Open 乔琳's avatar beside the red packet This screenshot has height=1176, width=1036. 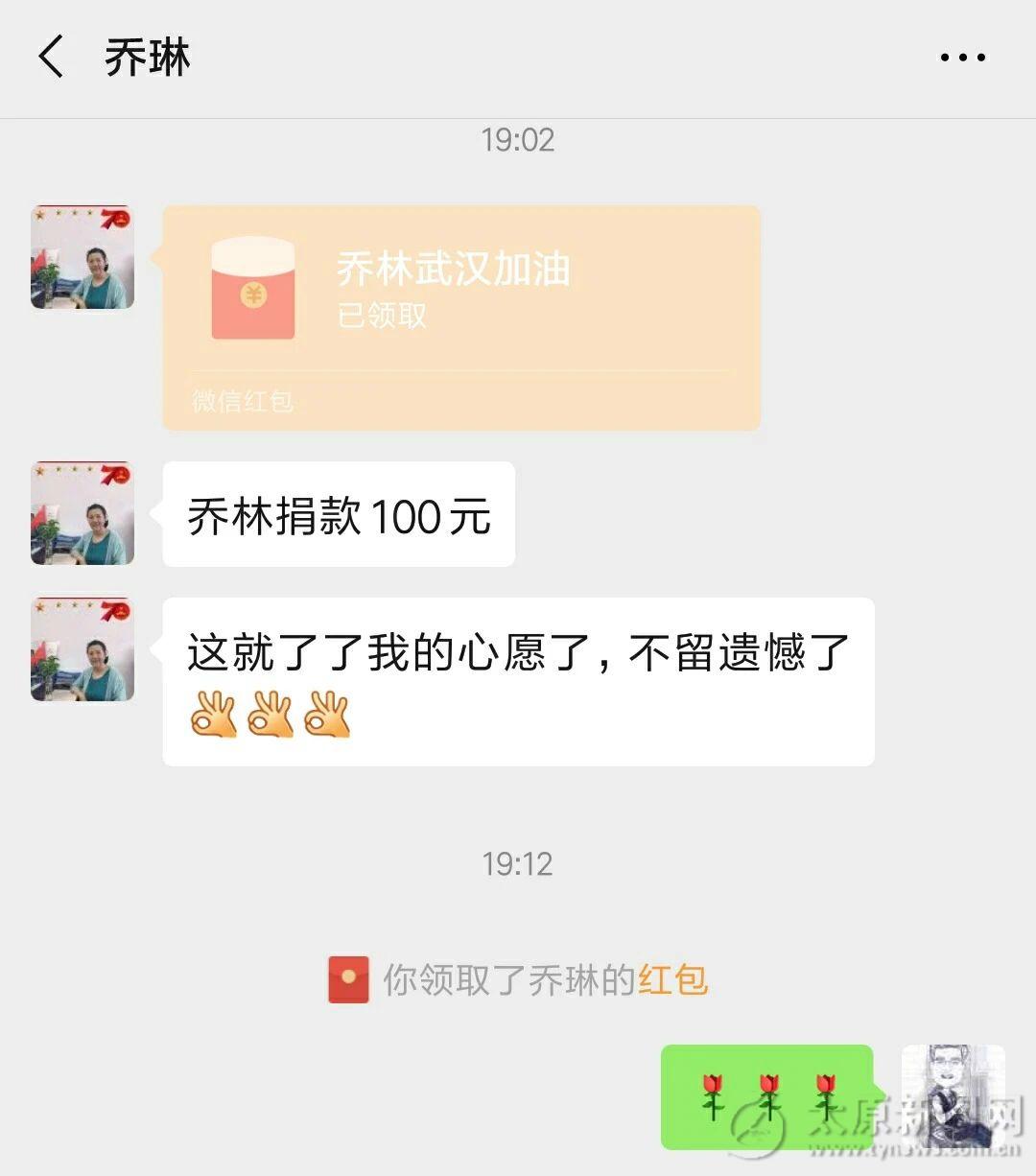click(x=82, y=257)
